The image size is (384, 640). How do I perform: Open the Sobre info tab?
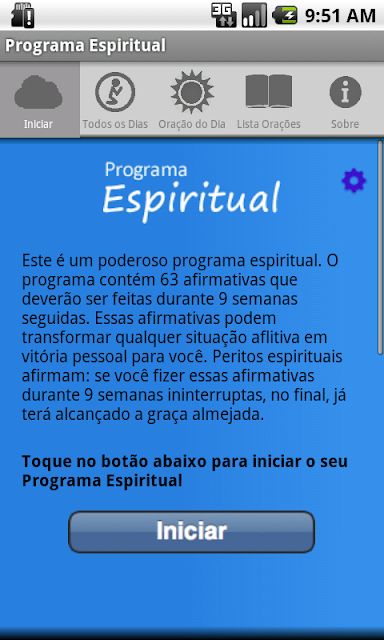[x=345, y=100]
